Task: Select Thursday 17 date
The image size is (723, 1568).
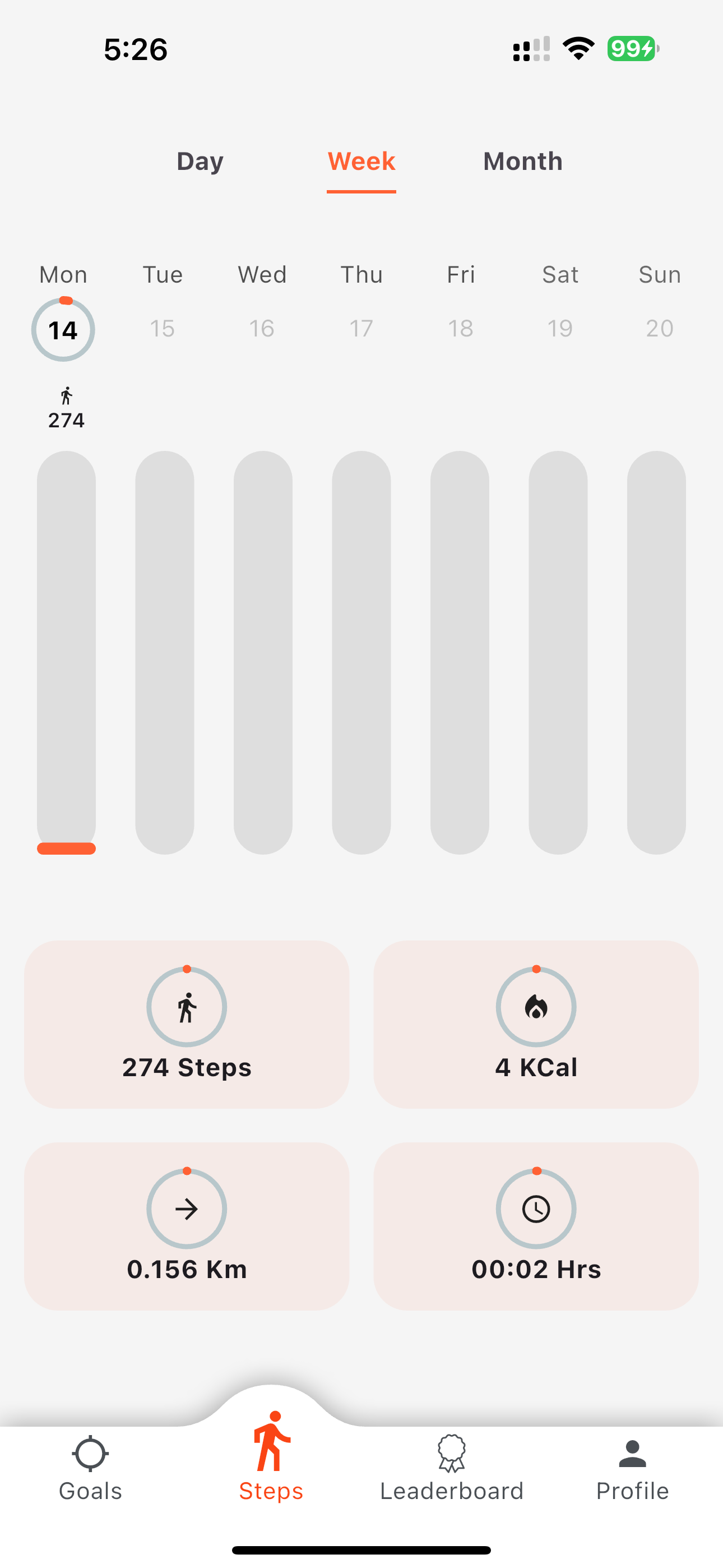Action: (361, 329)
